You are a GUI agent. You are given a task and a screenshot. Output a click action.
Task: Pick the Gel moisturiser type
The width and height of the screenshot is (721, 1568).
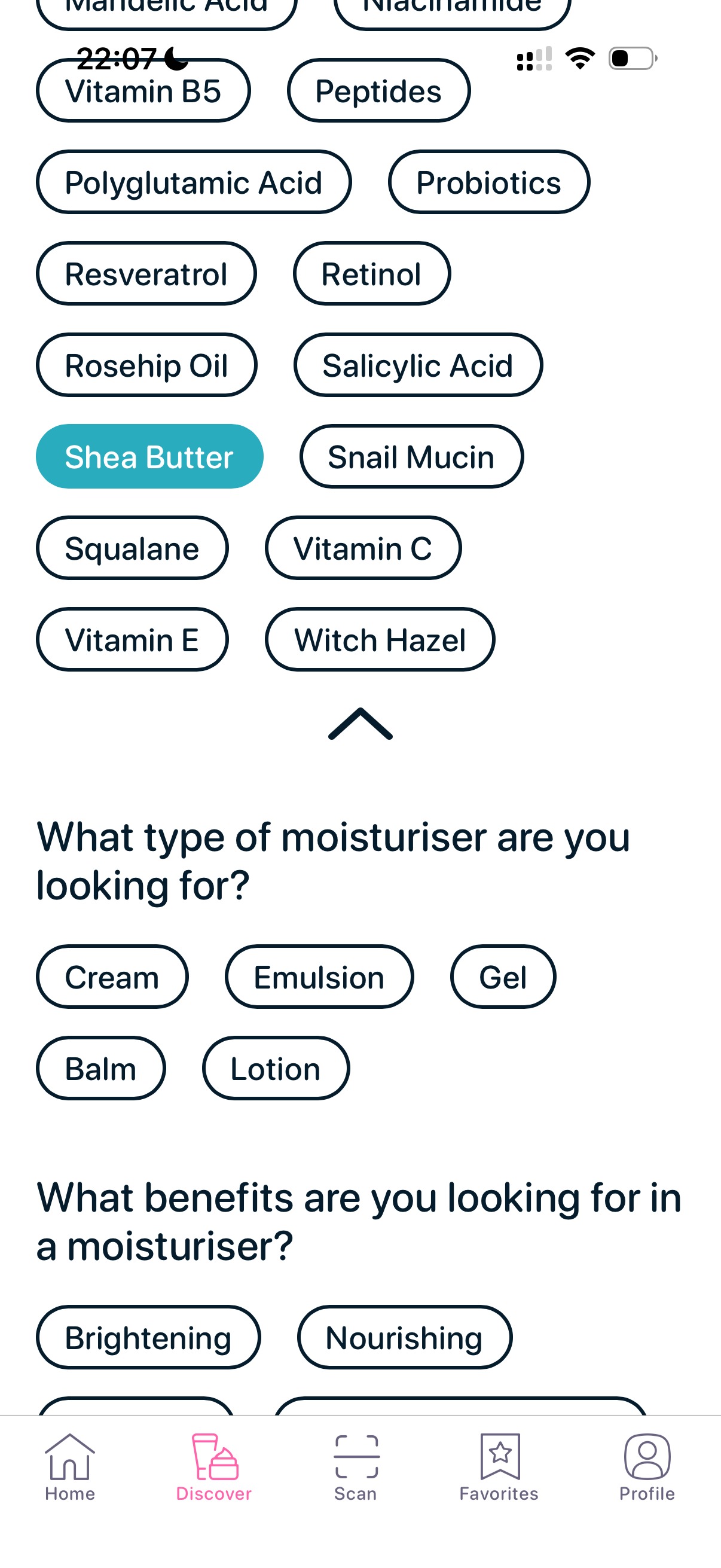tap(503, 977)
